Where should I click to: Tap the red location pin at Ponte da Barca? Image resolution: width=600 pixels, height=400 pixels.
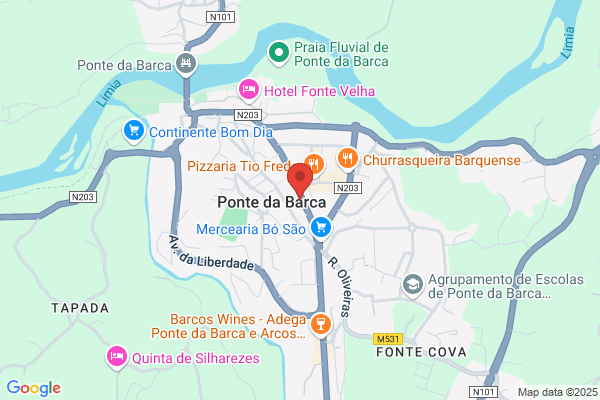tap(300, 180)
